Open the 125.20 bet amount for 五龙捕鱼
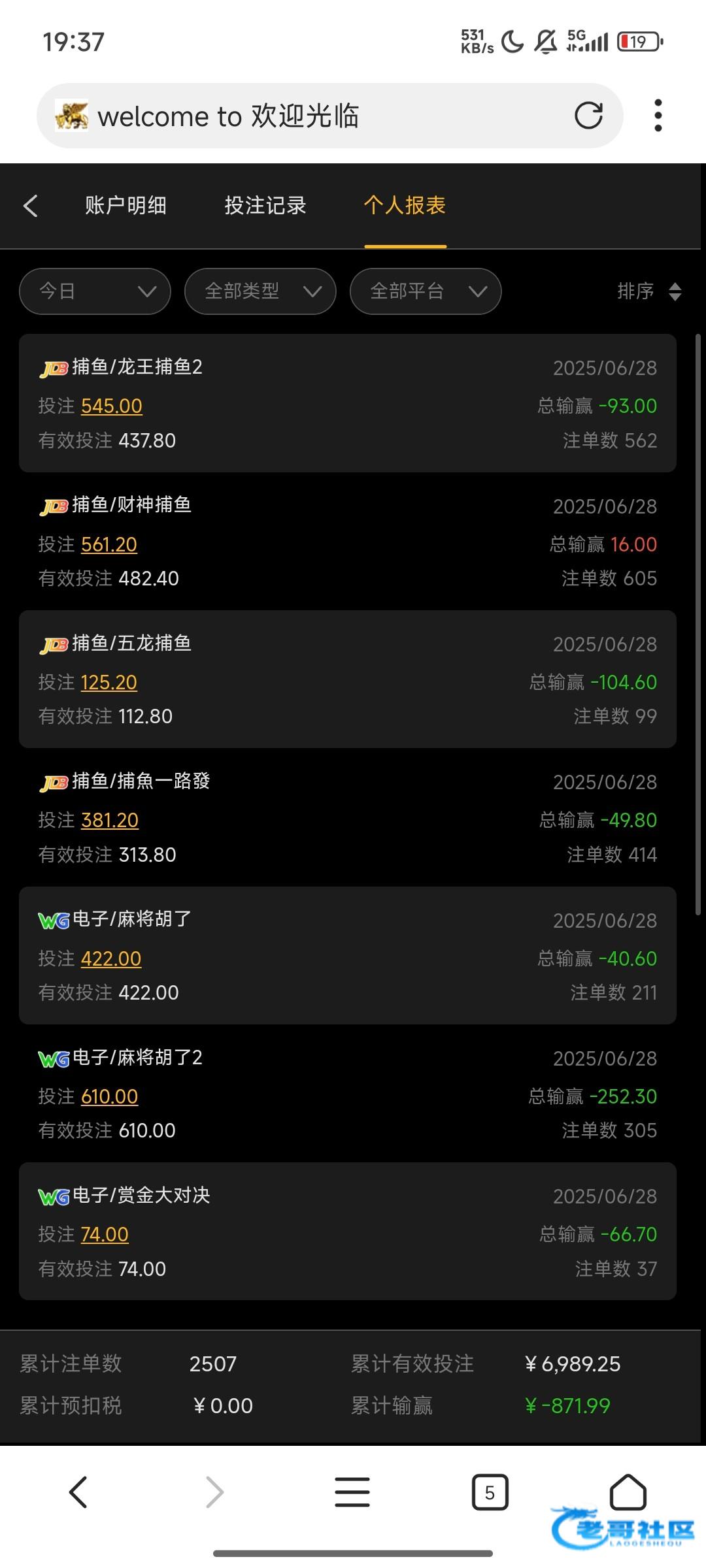The width and height of the screenshot is (706, 1568). [109, 683]
